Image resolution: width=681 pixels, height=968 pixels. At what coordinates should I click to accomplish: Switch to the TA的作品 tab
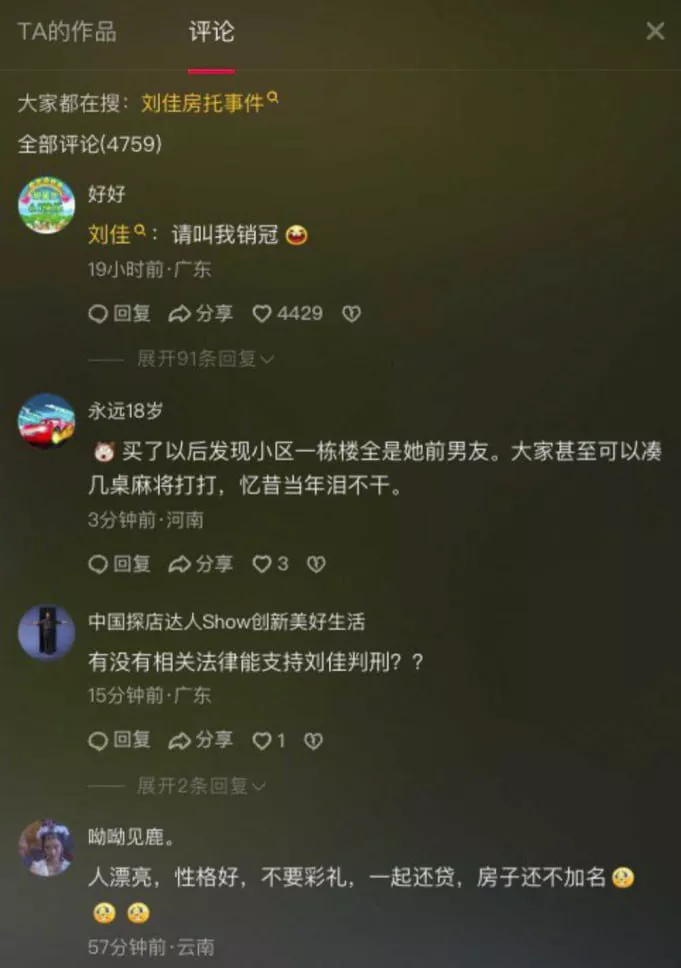coord(66,31)
